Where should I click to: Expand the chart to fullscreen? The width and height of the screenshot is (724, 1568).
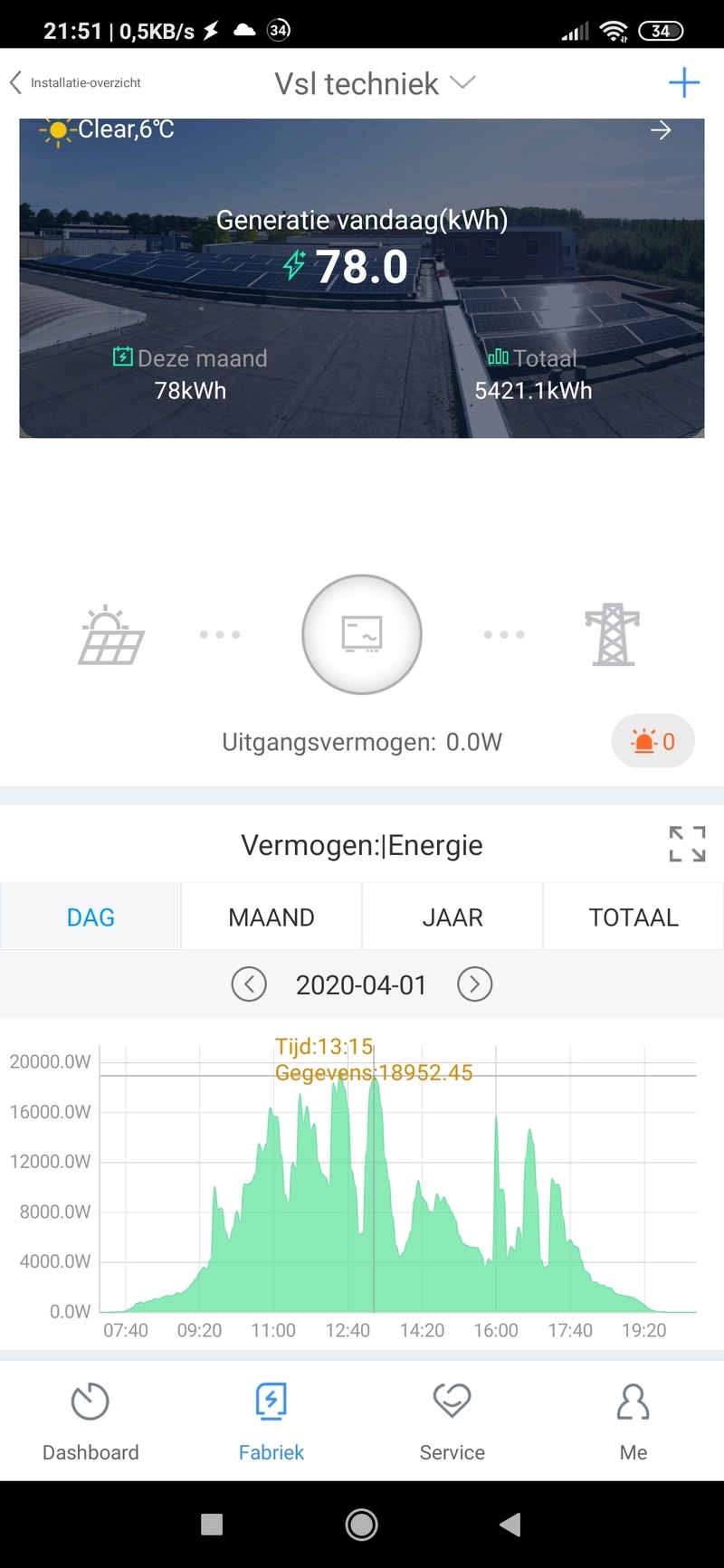(687, 843)
